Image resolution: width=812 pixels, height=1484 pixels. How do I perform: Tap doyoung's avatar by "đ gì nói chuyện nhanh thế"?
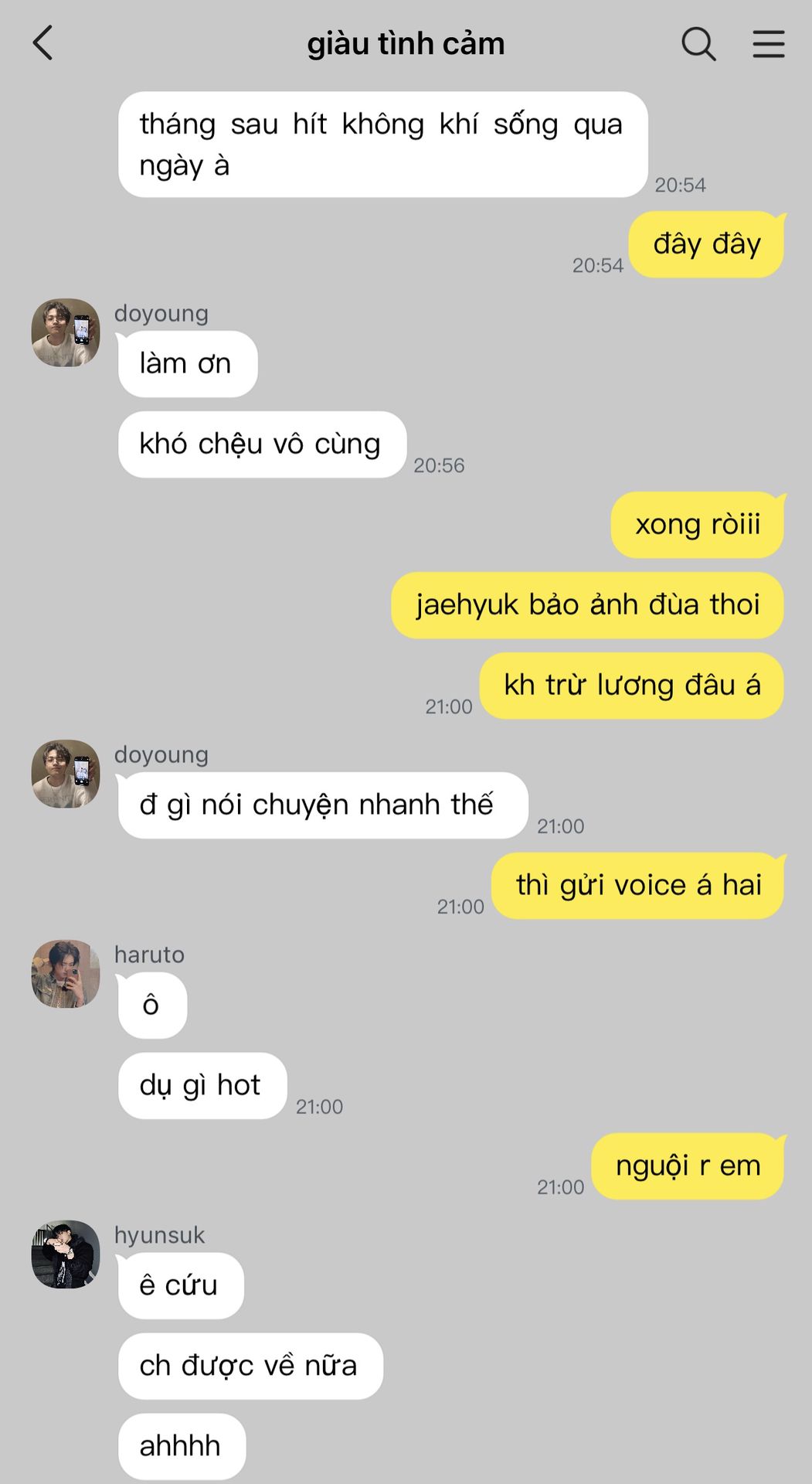click(x=66, y=774)
